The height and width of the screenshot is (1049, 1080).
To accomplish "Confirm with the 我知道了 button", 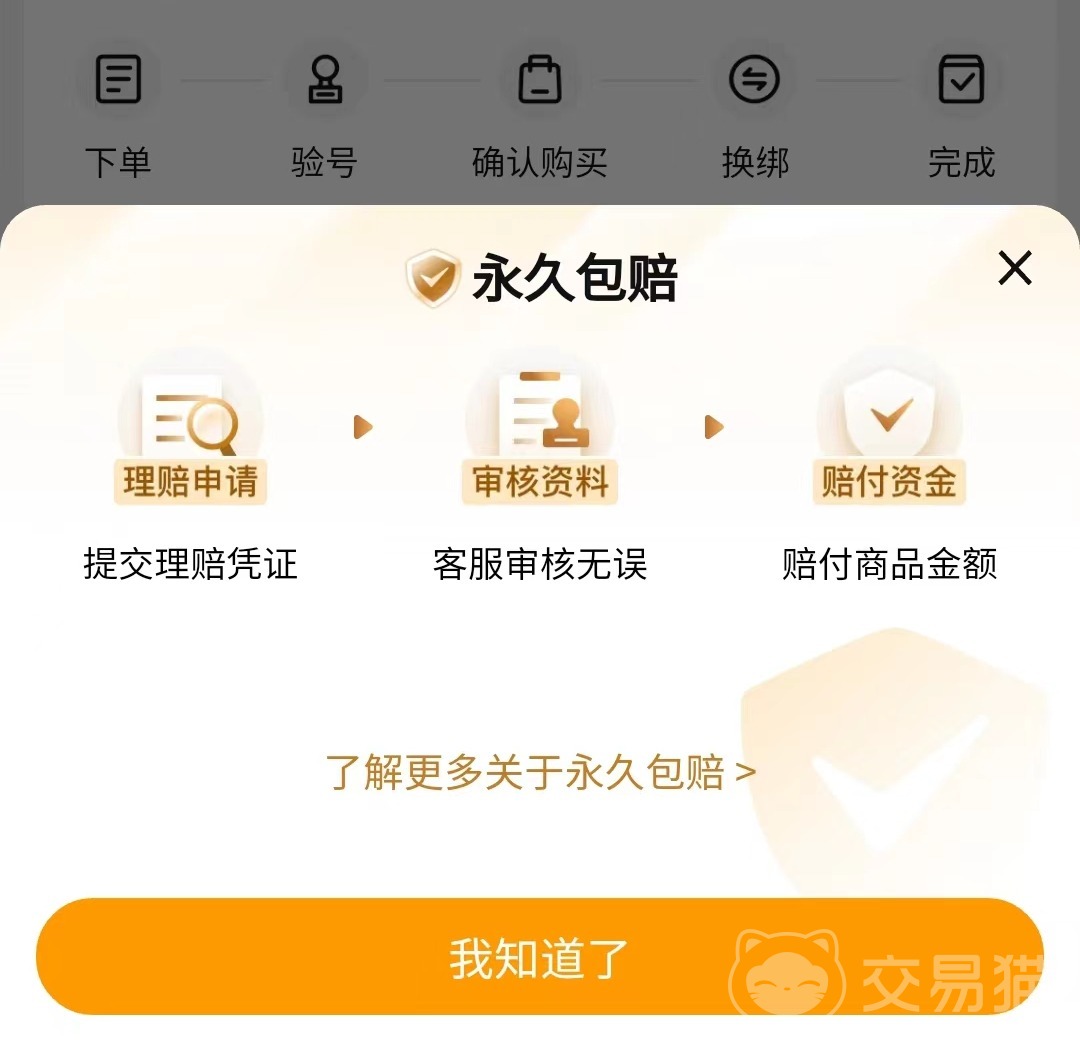I will 540,957.
